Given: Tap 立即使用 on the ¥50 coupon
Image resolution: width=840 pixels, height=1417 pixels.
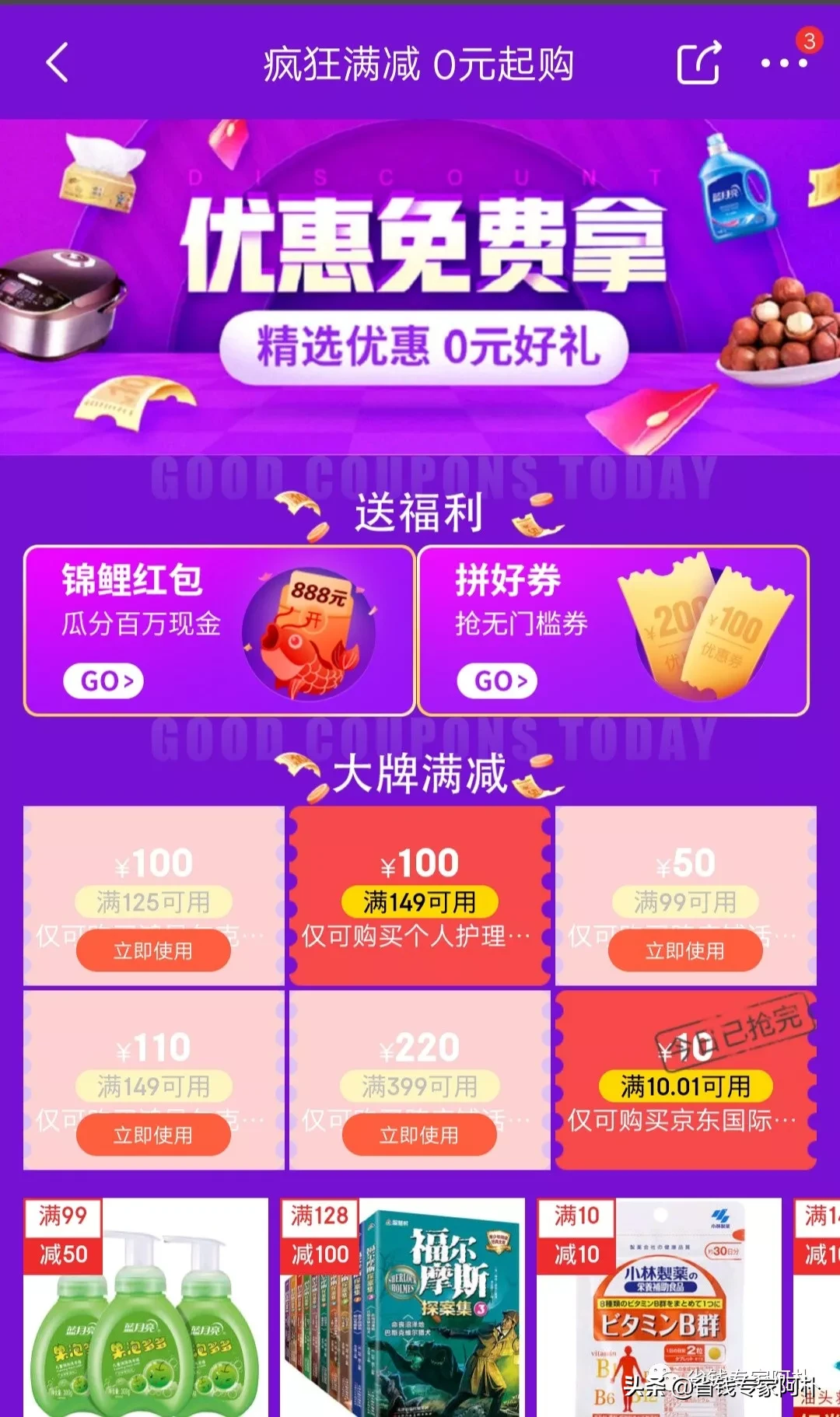Looking at the screenshot, I should pyautogui.click(x=684, y=950).
